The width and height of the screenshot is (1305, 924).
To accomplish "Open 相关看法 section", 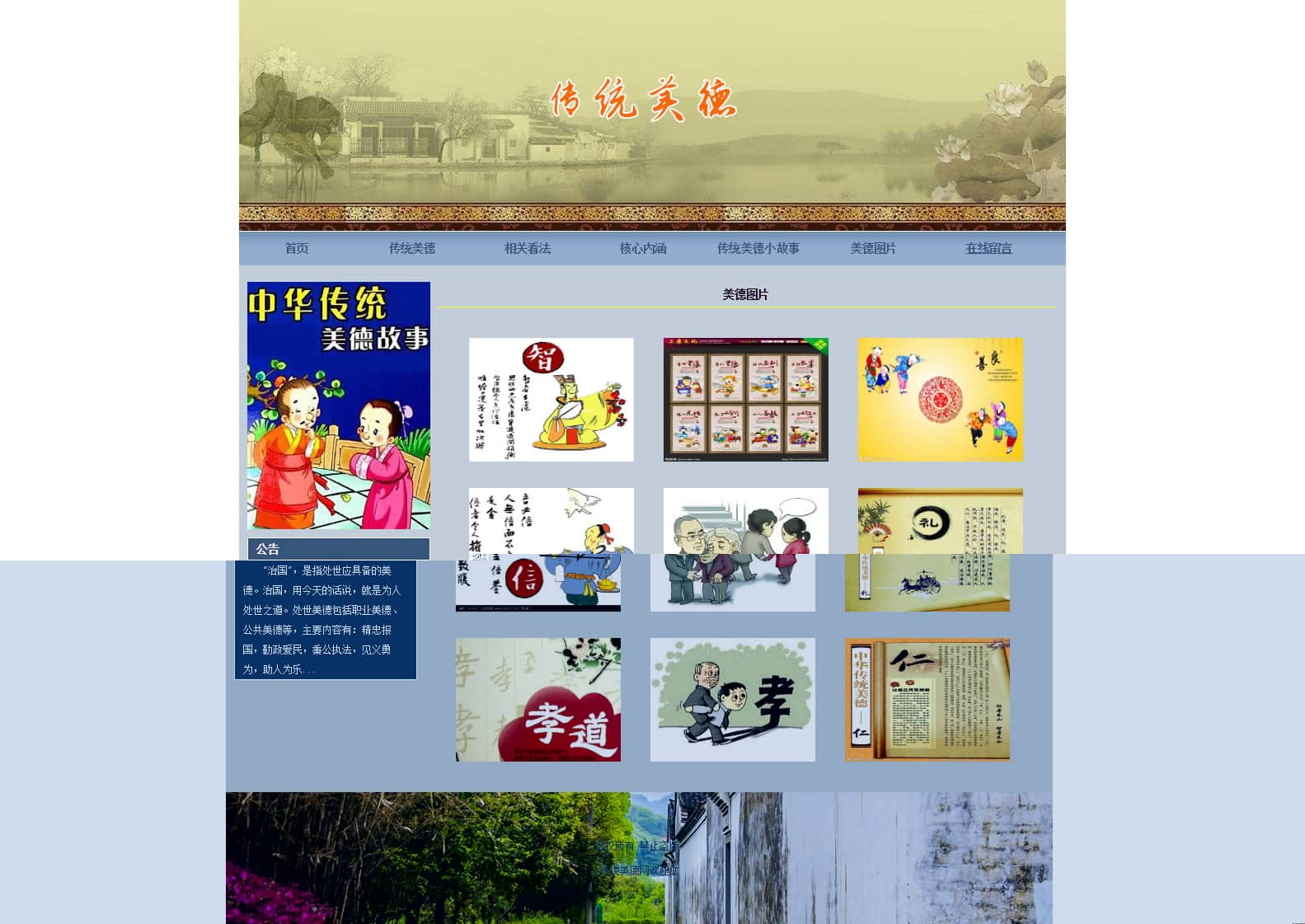I will coord(527,248).
